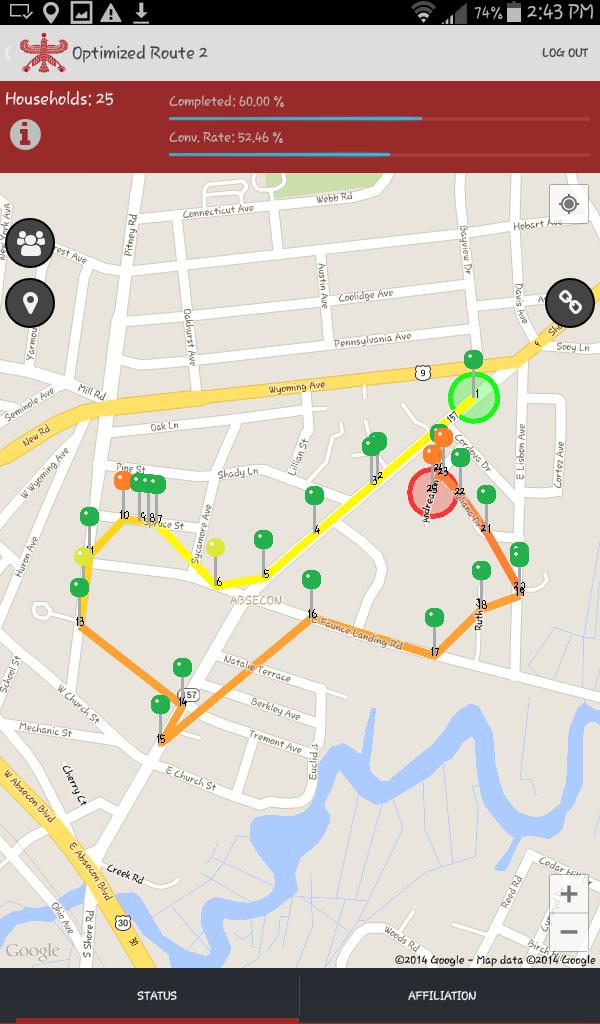Select household marker 5 on map
600x1024 pixels.
click(264, 540)
